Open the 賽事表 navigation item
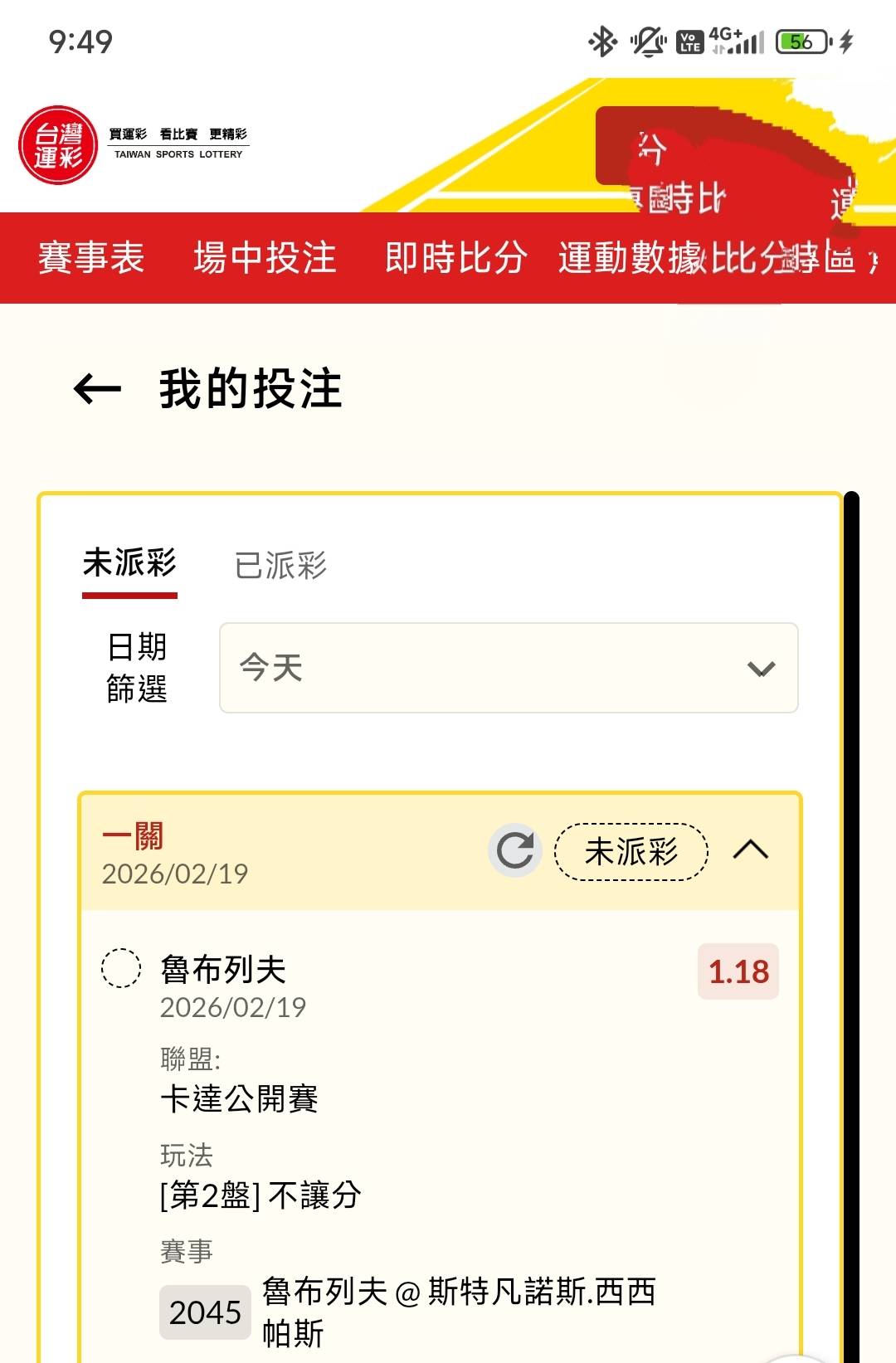 (91, 258)
